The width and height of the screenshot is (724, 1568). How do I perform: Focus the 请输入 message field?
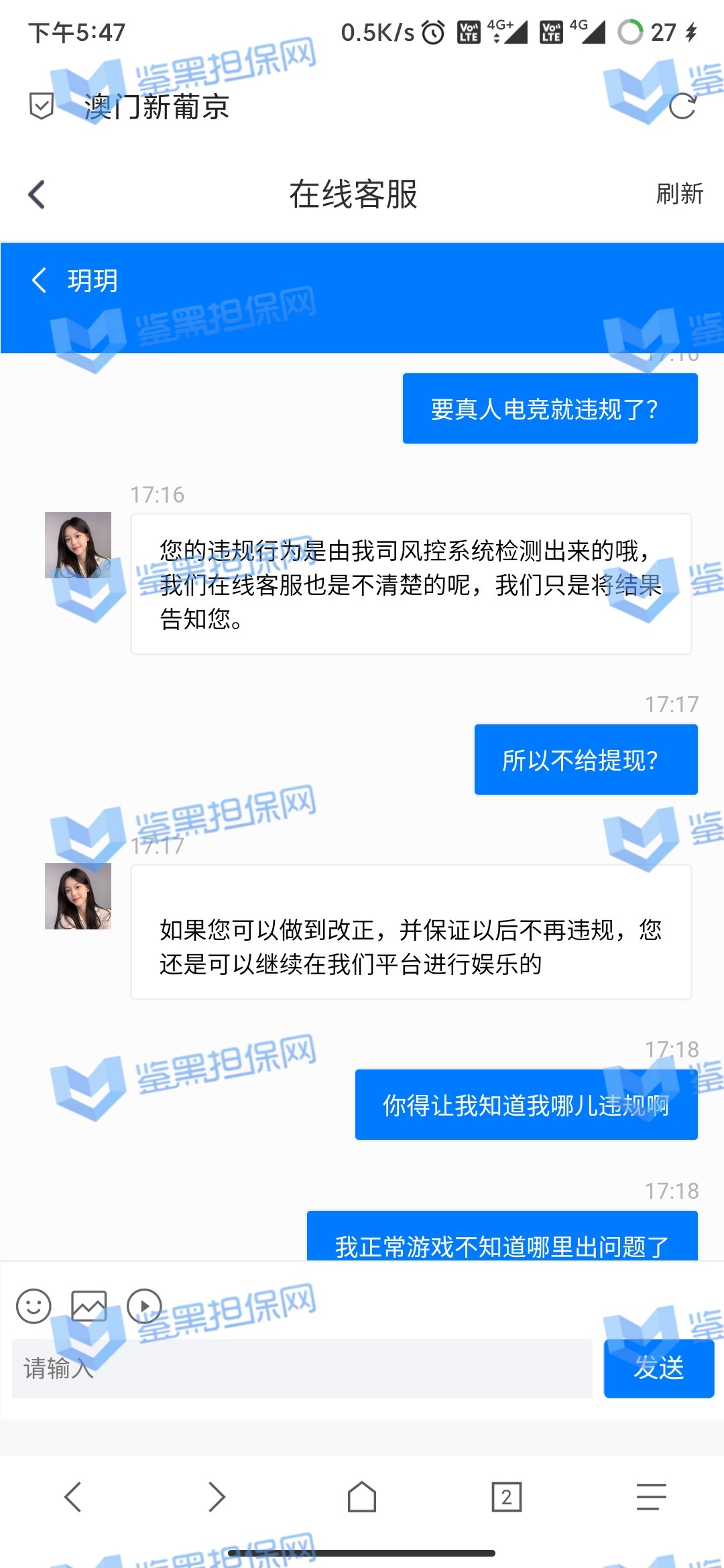[302, 1368]
